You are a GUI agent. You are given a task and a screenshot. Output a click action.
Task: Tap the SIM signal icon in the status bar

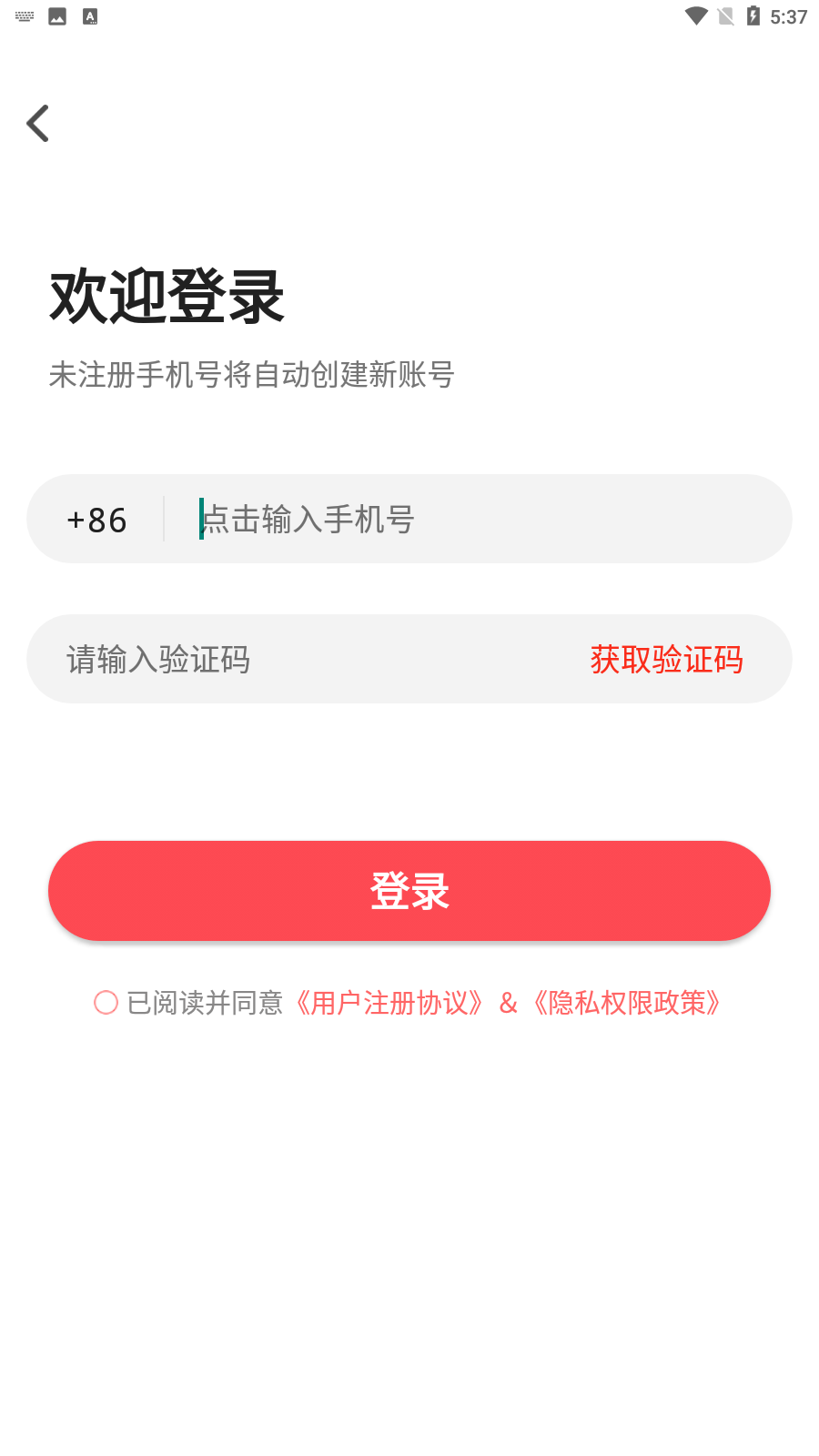[x=724, y=15]
